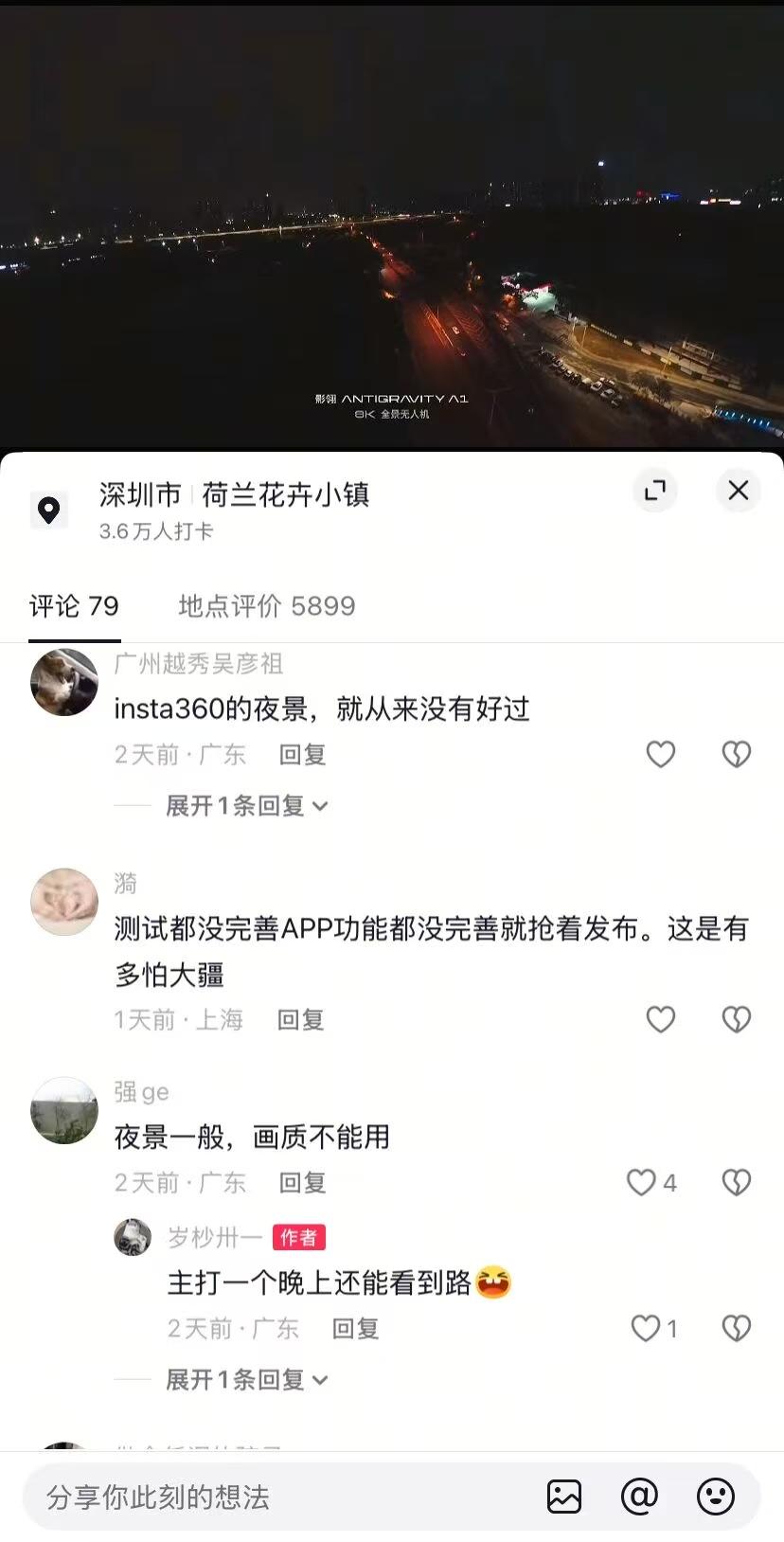
Task: Like the comment insta360的夜景，就从来没有好过
Action: tap(660, 754)
